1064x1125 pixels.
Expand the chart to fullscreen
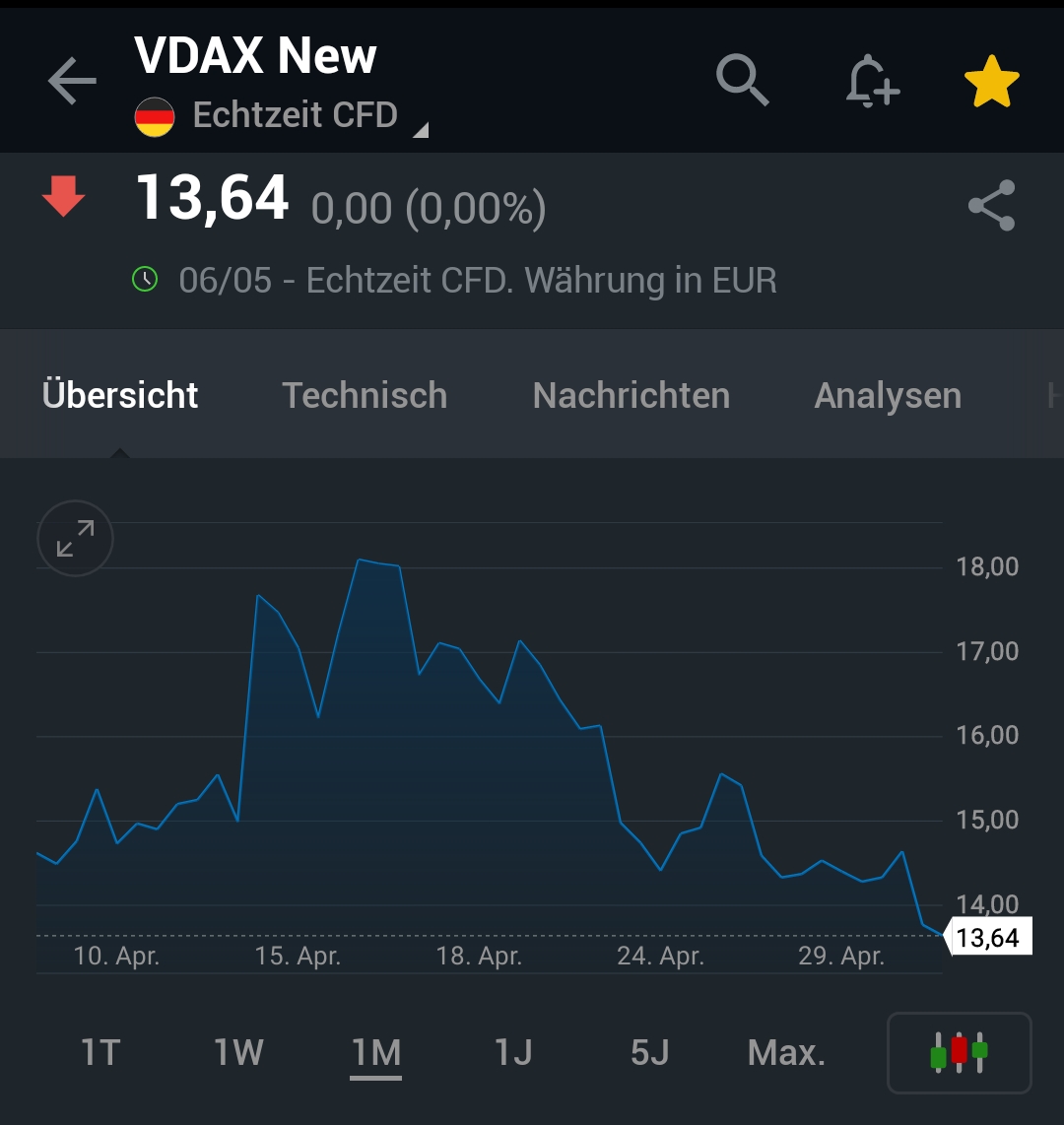point(74,538)
